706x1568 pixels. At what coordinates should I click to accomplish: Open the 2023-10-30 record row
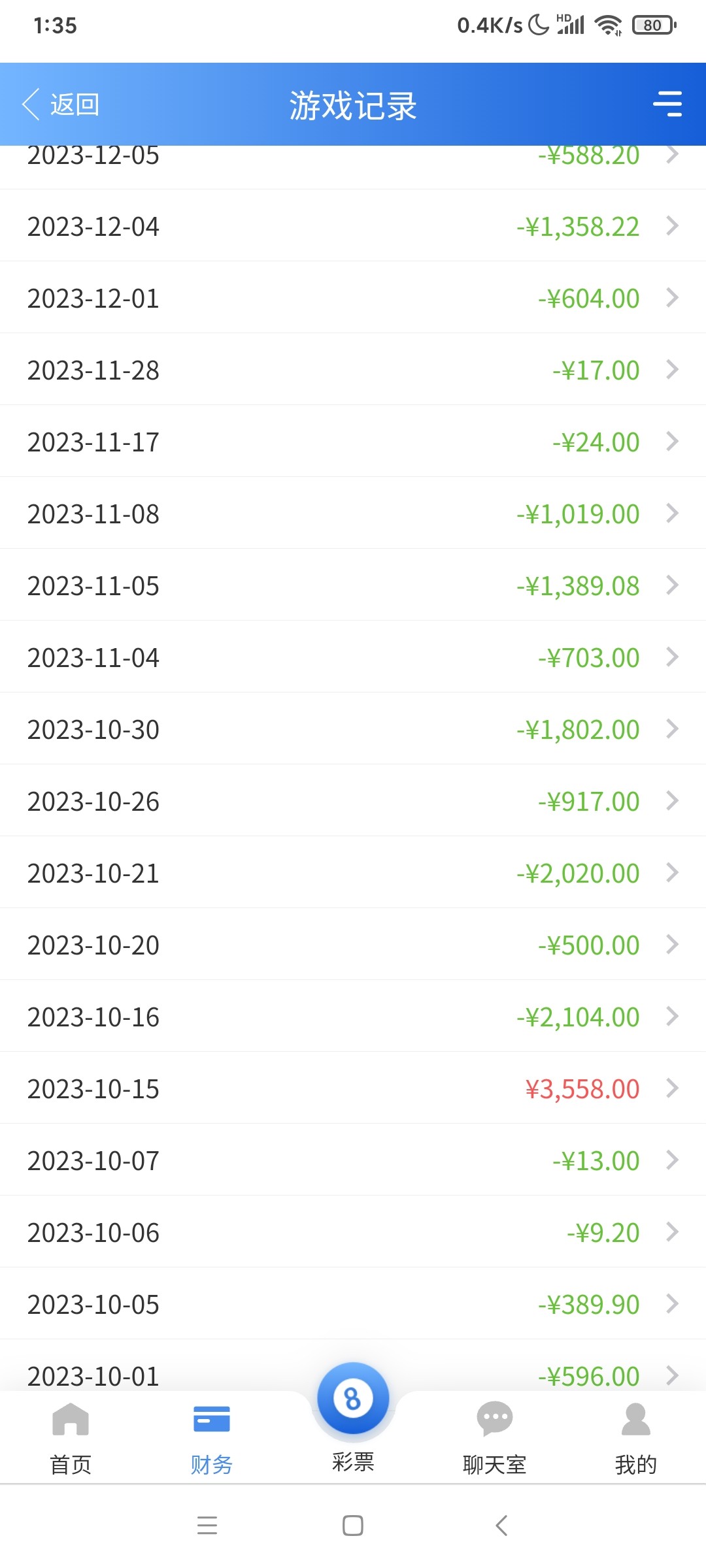tap(353, 729)
